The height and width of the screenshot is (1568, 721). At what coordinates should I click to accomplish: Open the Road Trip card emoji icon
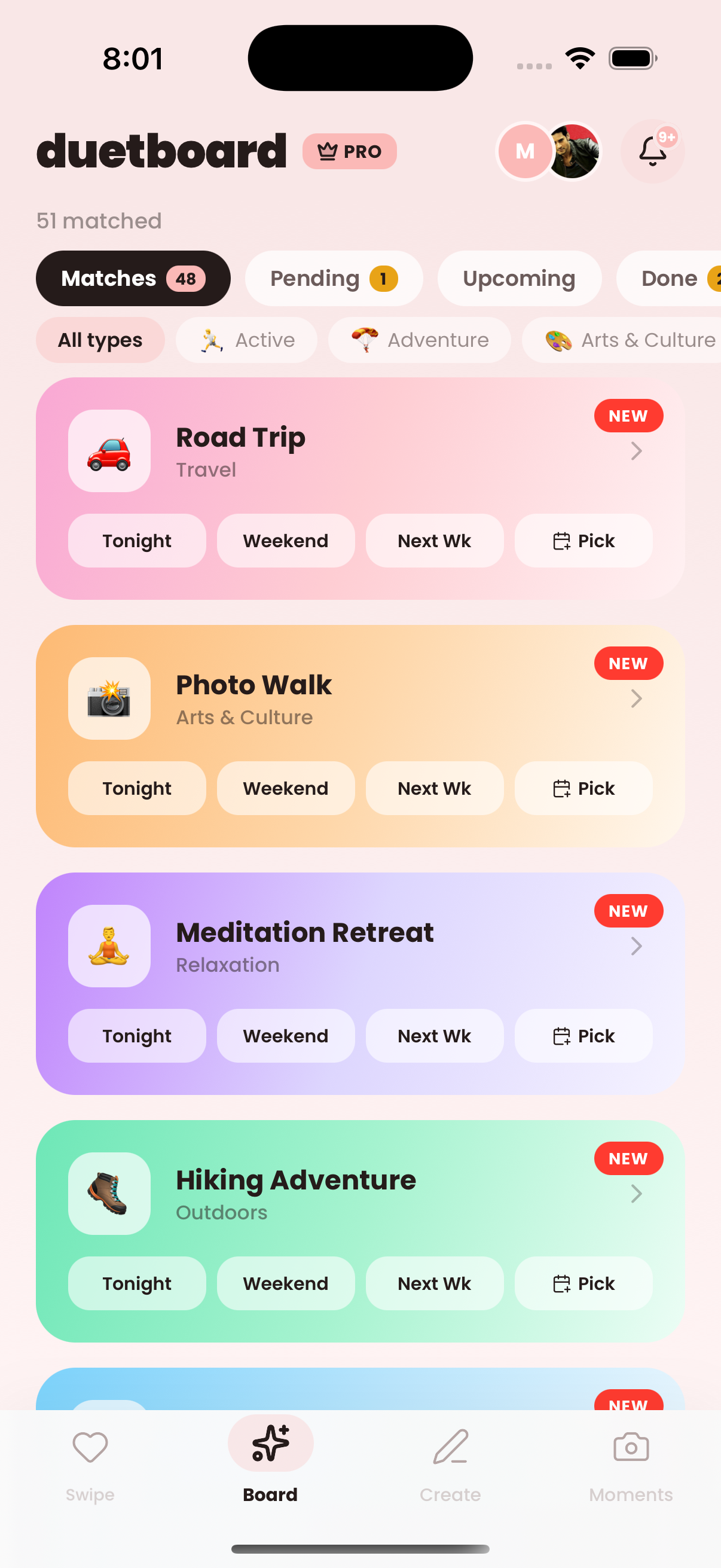(109, 451)
